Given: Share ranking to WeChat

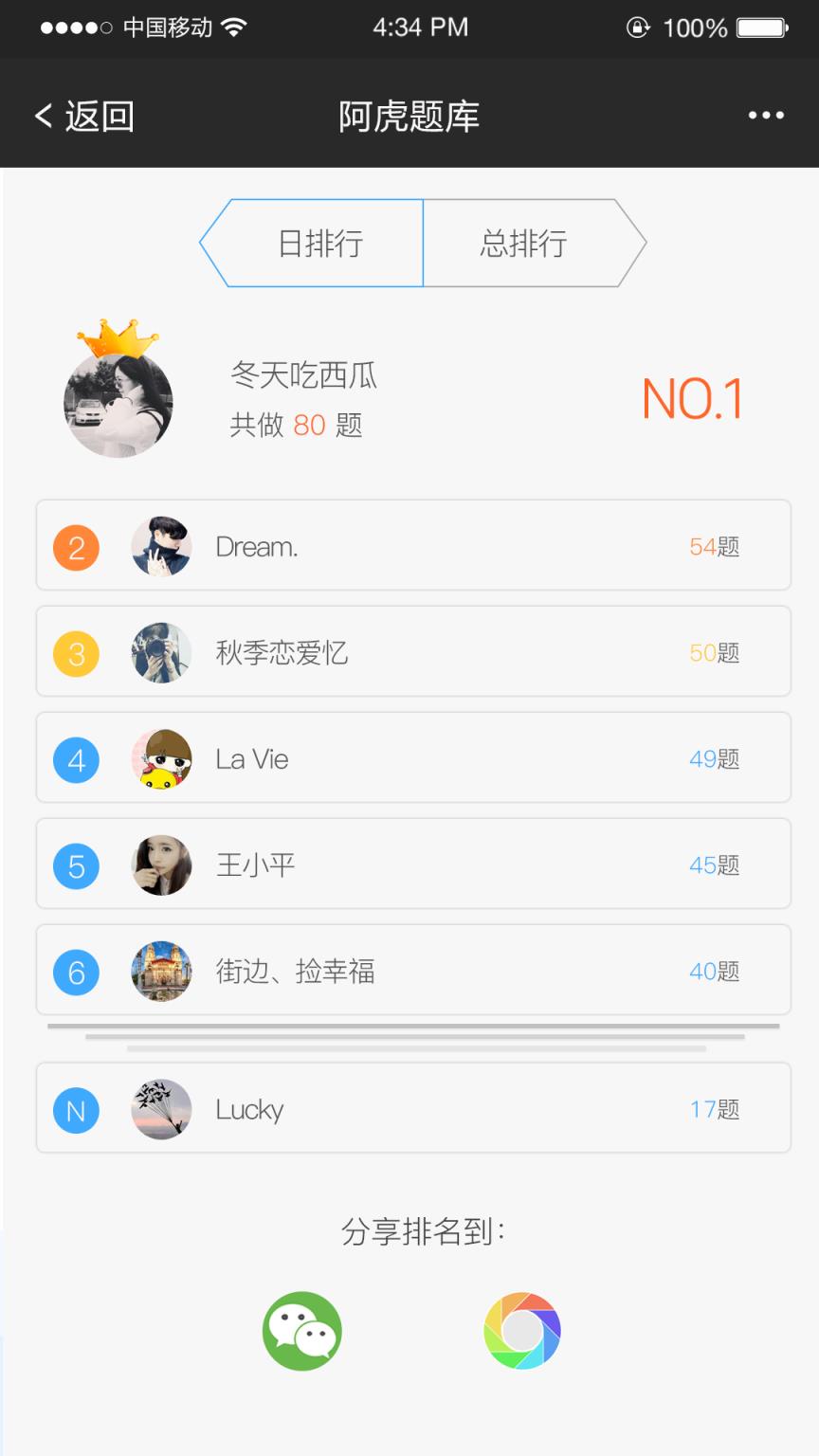Looking at the screenshot, I should click(x=302, y=1331).
